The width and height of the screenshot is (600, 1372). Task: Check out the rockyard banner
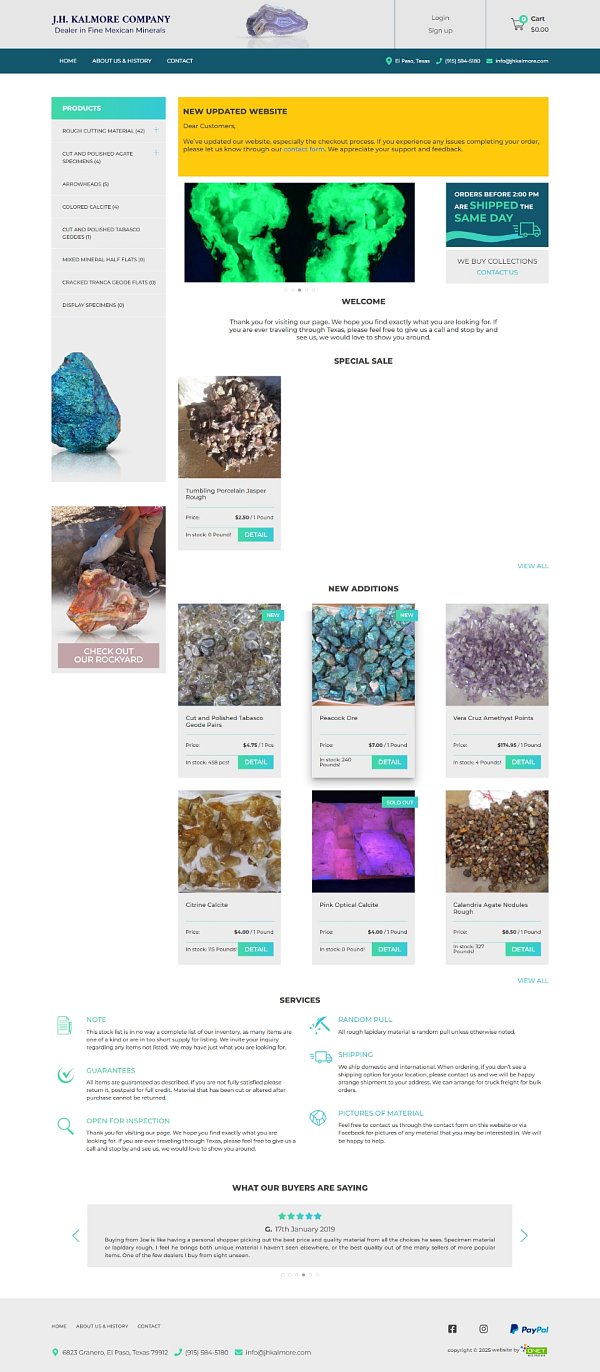(108, 655)
